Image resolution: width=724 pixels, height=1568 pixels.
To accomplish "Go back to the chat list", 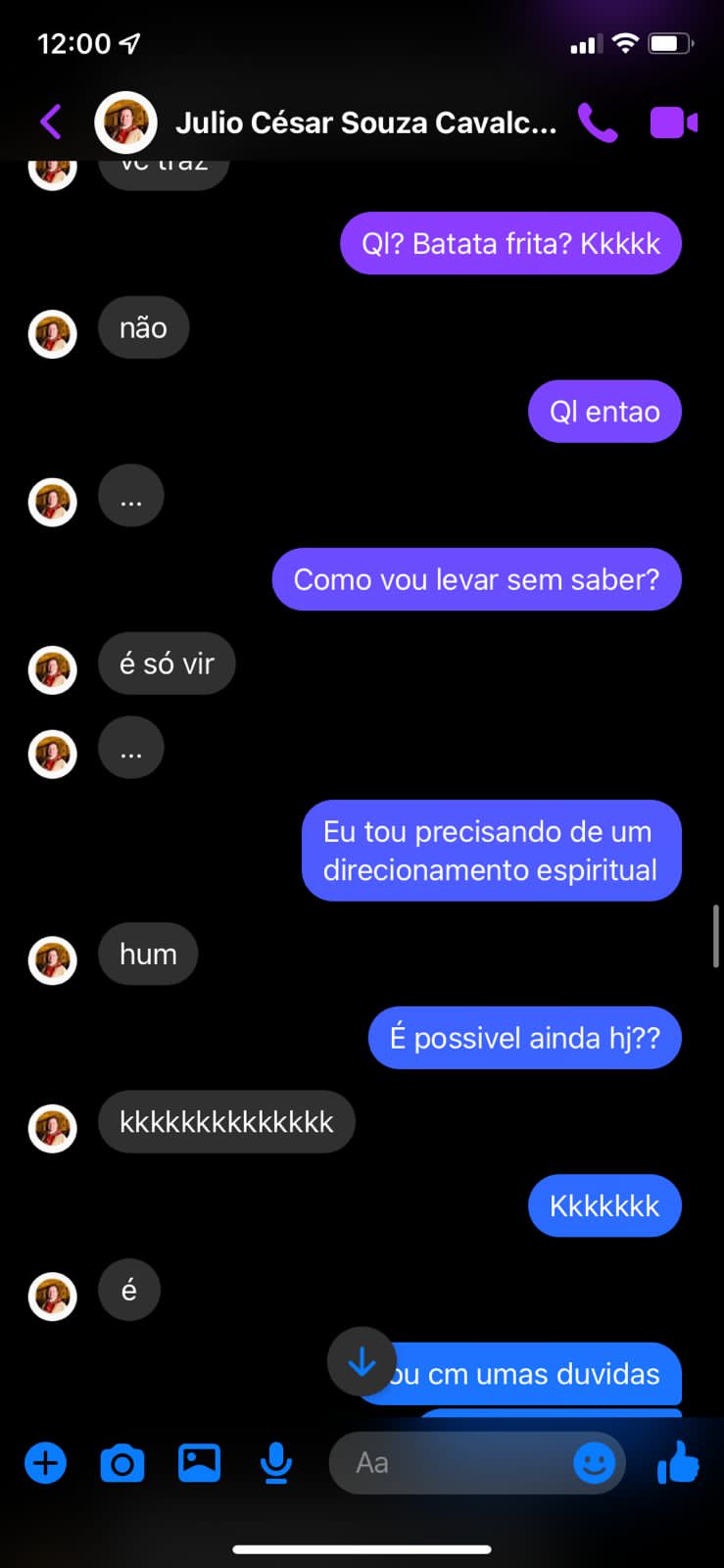I will pos(51,122).
